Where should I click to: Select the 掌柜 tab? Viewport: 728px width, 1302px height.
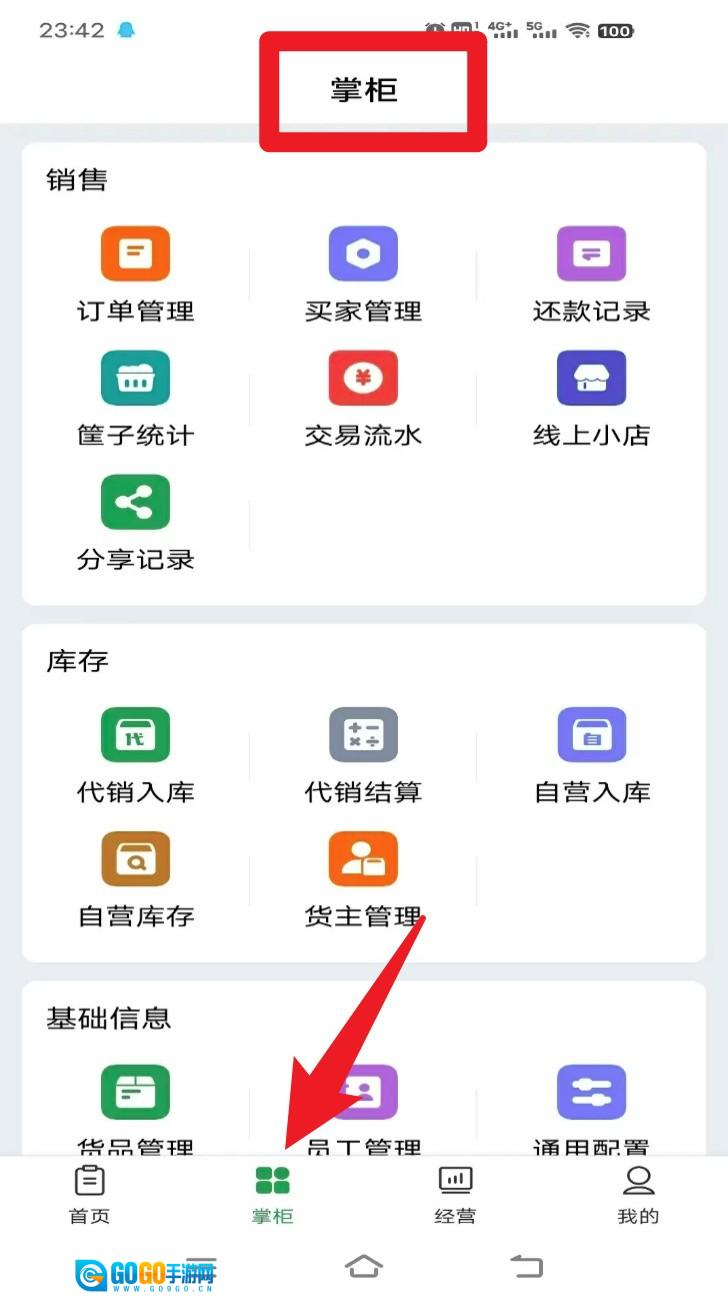tap(272, 1194)
